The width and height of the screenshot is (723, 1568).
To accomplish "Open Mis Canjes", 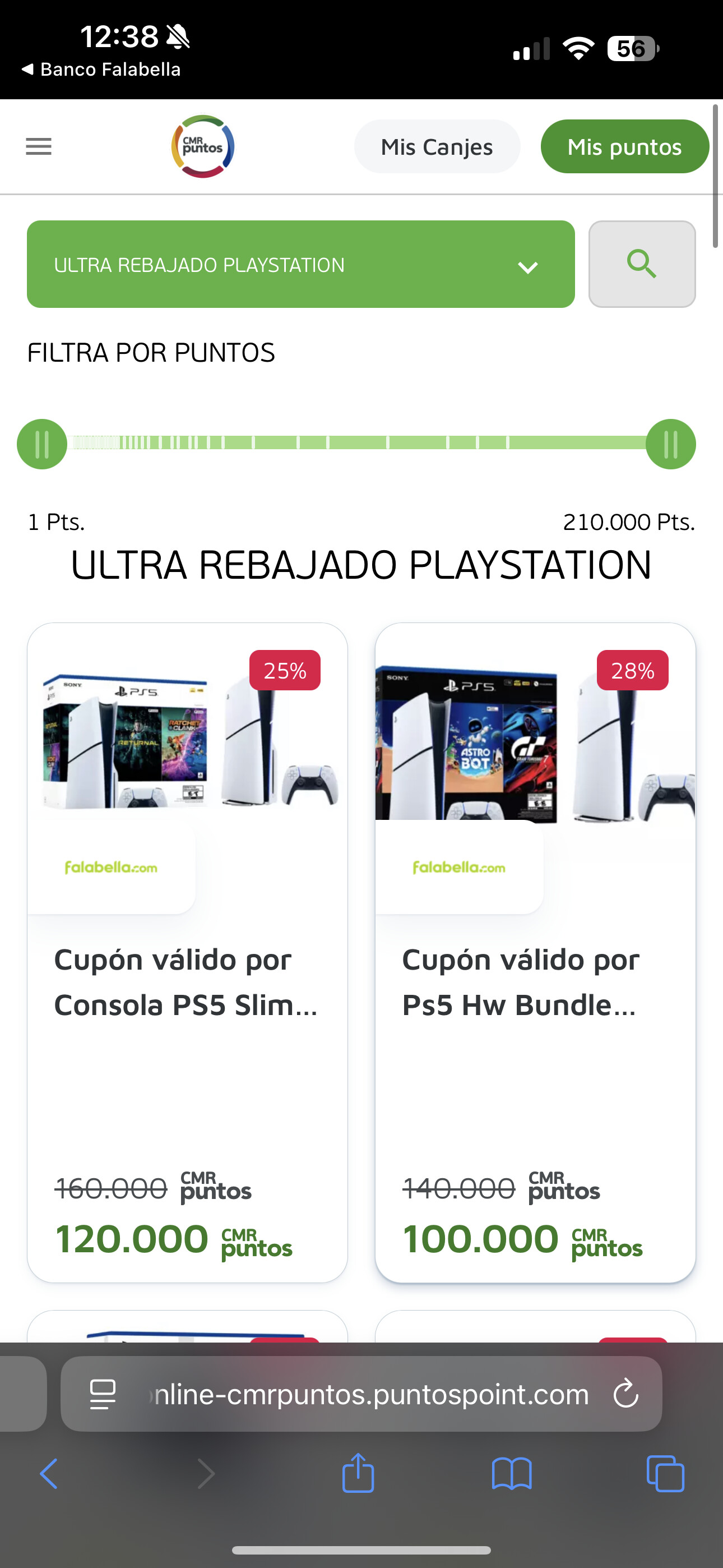I will click(437, 147).
